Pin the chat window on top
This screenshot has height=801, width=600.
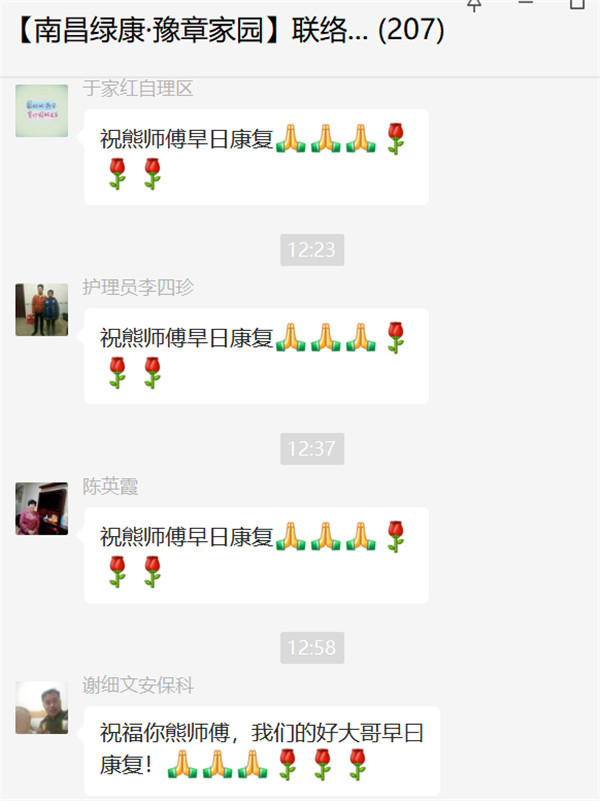pyautogui.click(x=475, y=4)
